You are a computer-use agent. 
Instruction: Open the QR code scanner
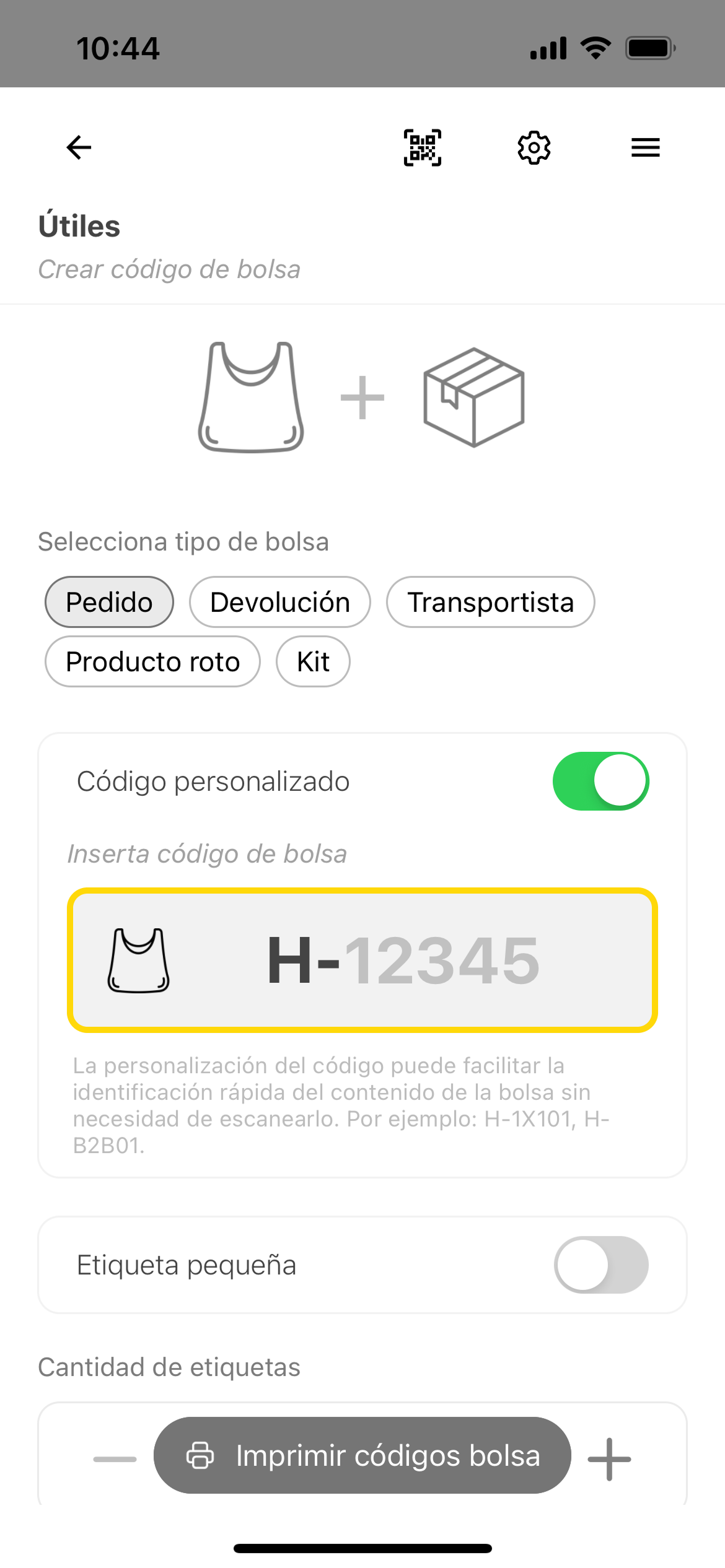pyautogui.click(x=423, y=147)
